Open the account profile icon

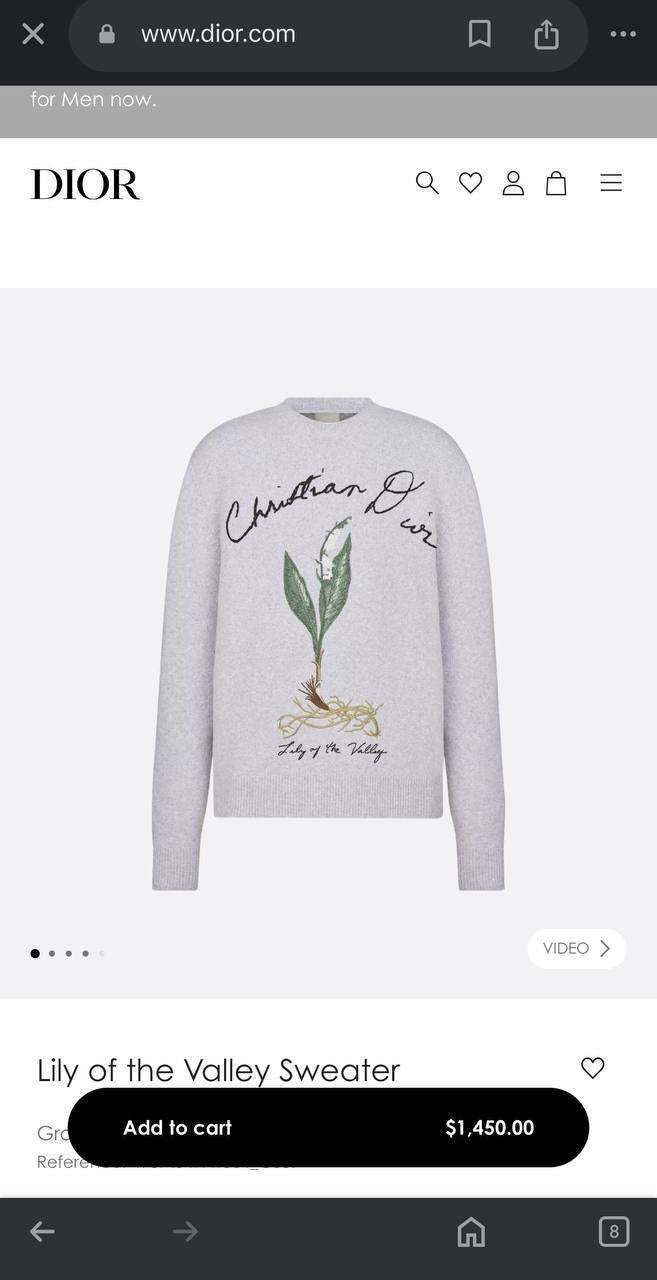coord(513,183)
